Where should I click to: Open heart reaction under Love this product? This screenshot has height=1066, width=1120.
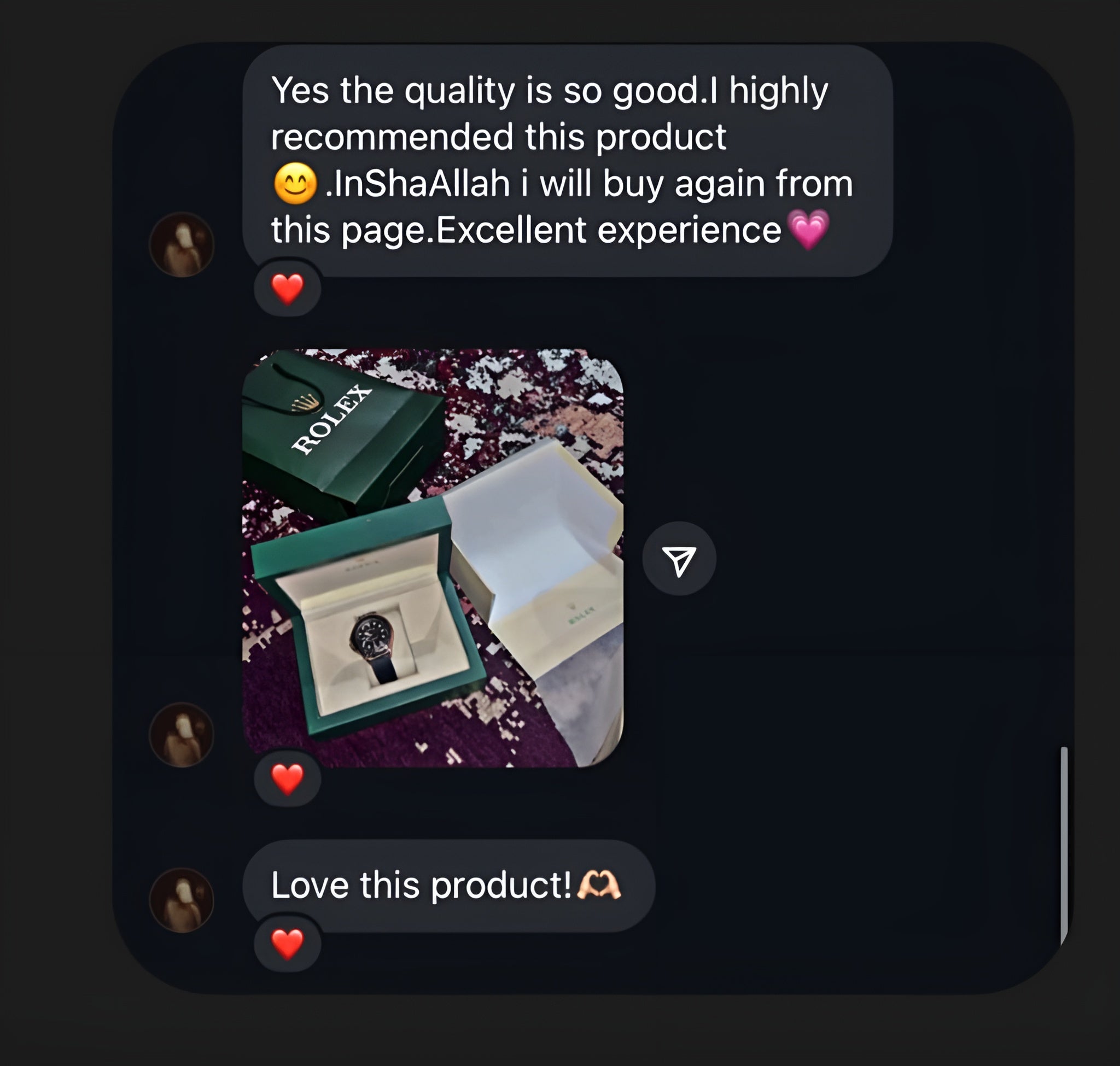(x=287, y=944)
